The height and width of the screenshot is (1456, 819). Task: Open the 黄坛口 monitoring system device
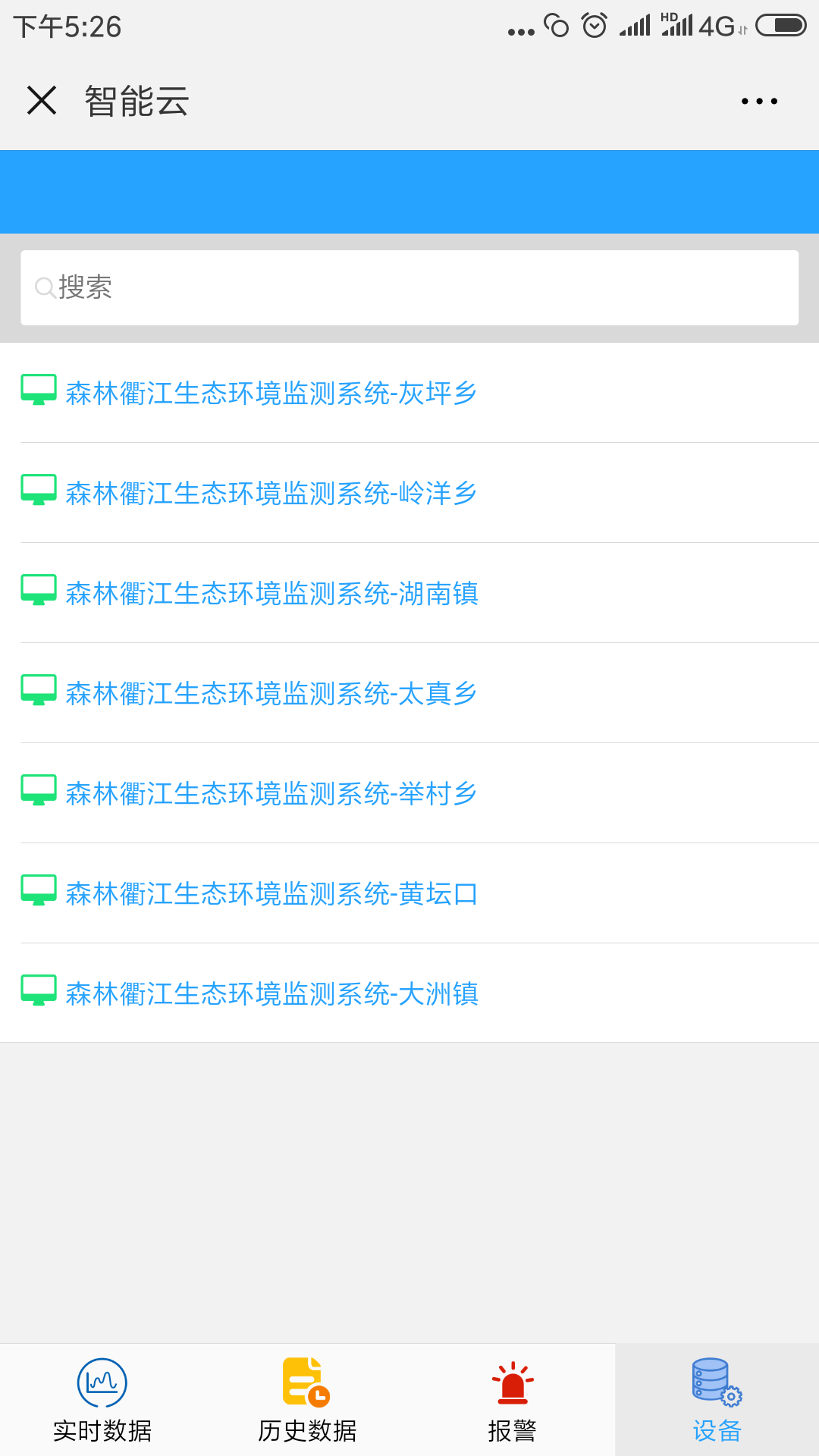(409, 893)
